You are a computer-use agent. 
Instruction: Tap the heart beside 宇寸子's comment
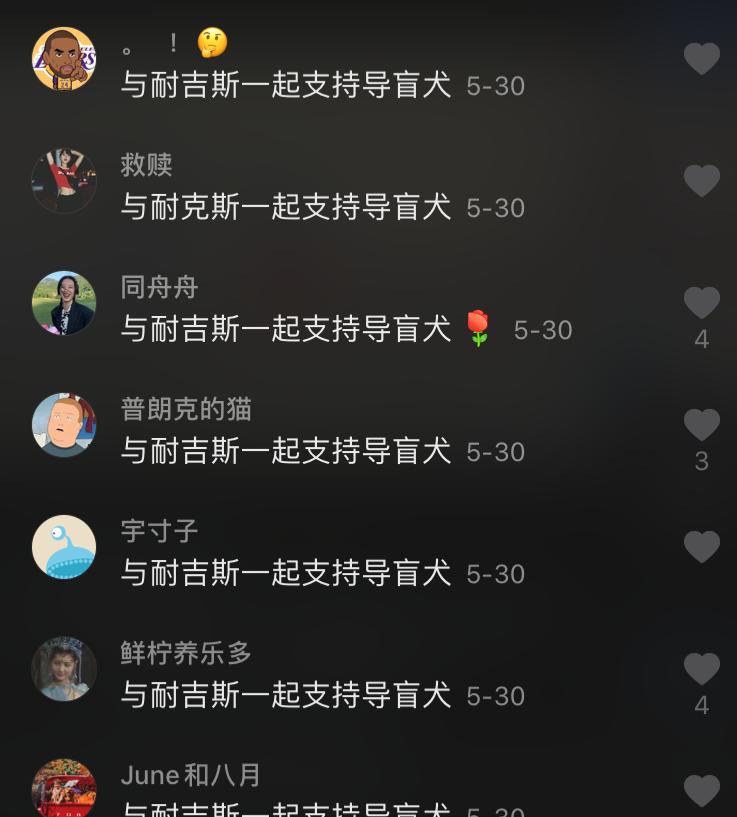pos(702,546)
